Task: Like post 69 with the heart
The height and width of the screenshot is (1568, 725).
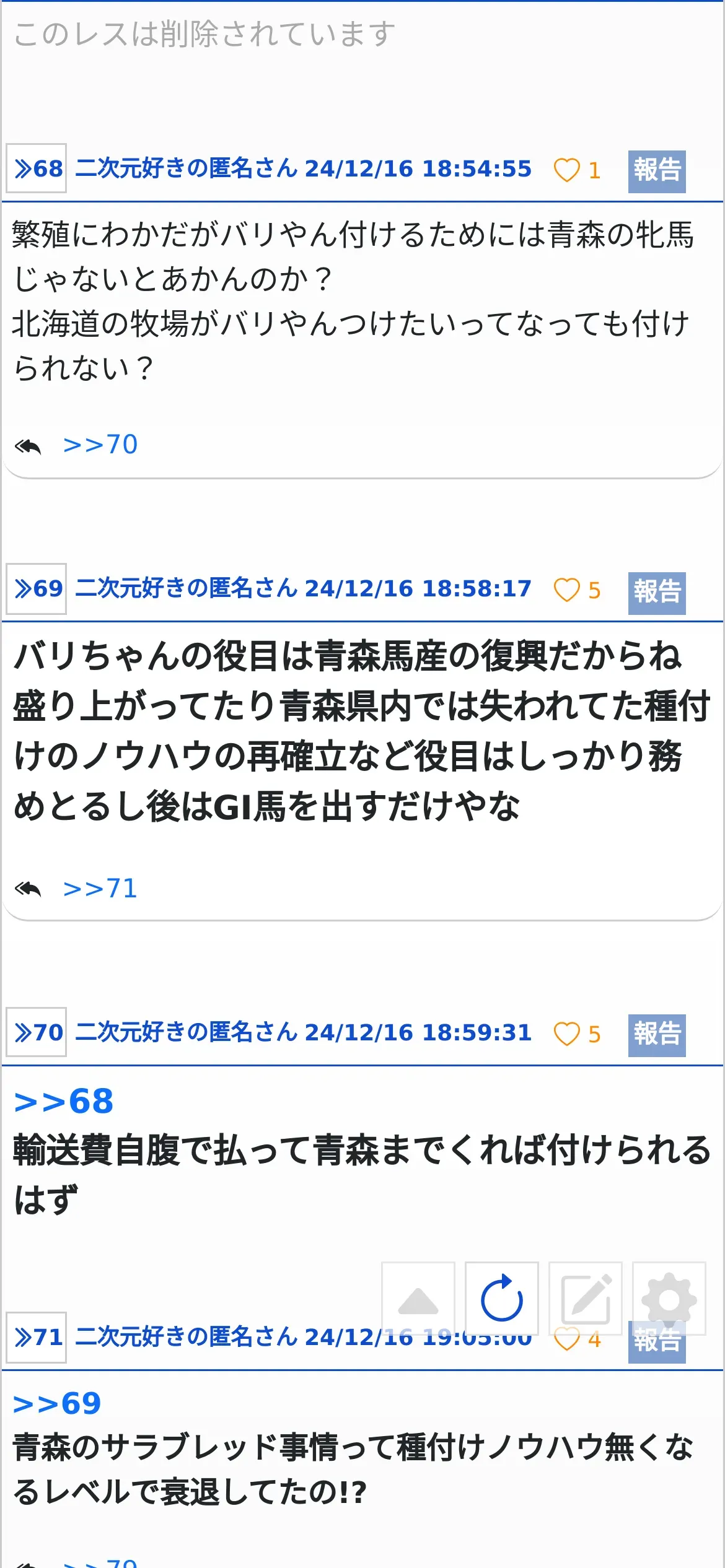Action: tap(567, 590)
